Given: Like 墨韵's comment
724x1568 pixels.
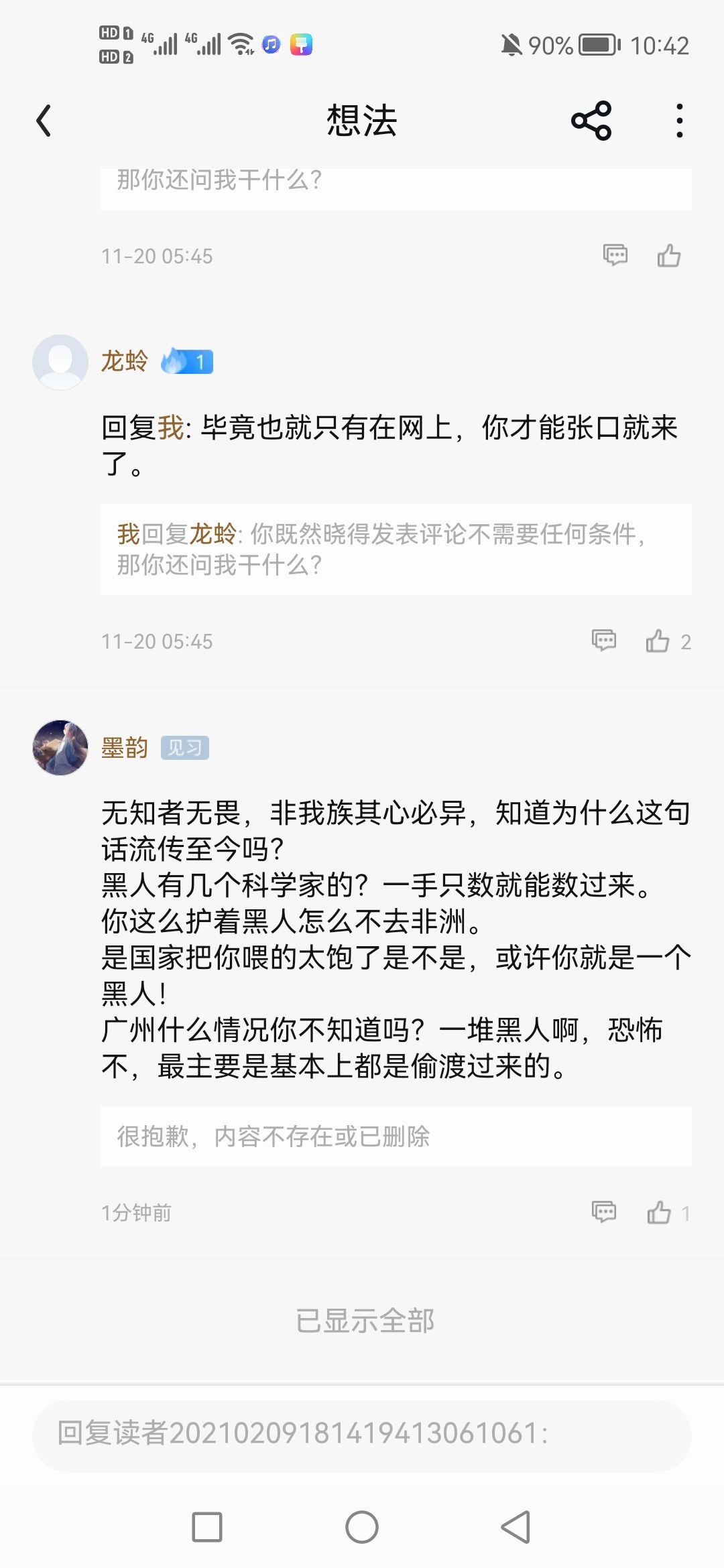Looking at the screenshot, I should [659, 1213].
